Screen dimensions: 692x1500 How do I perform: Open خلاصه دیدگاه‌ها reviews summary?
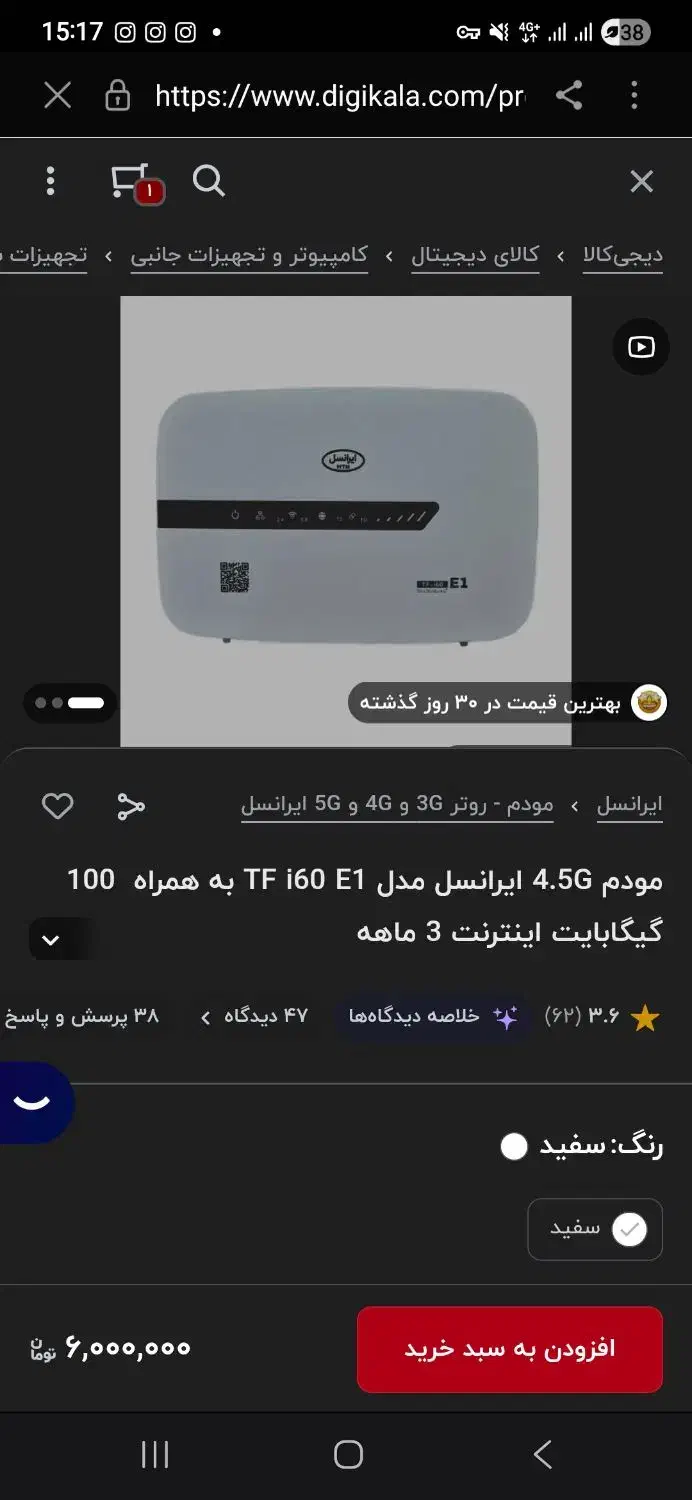pos(432,1017)
